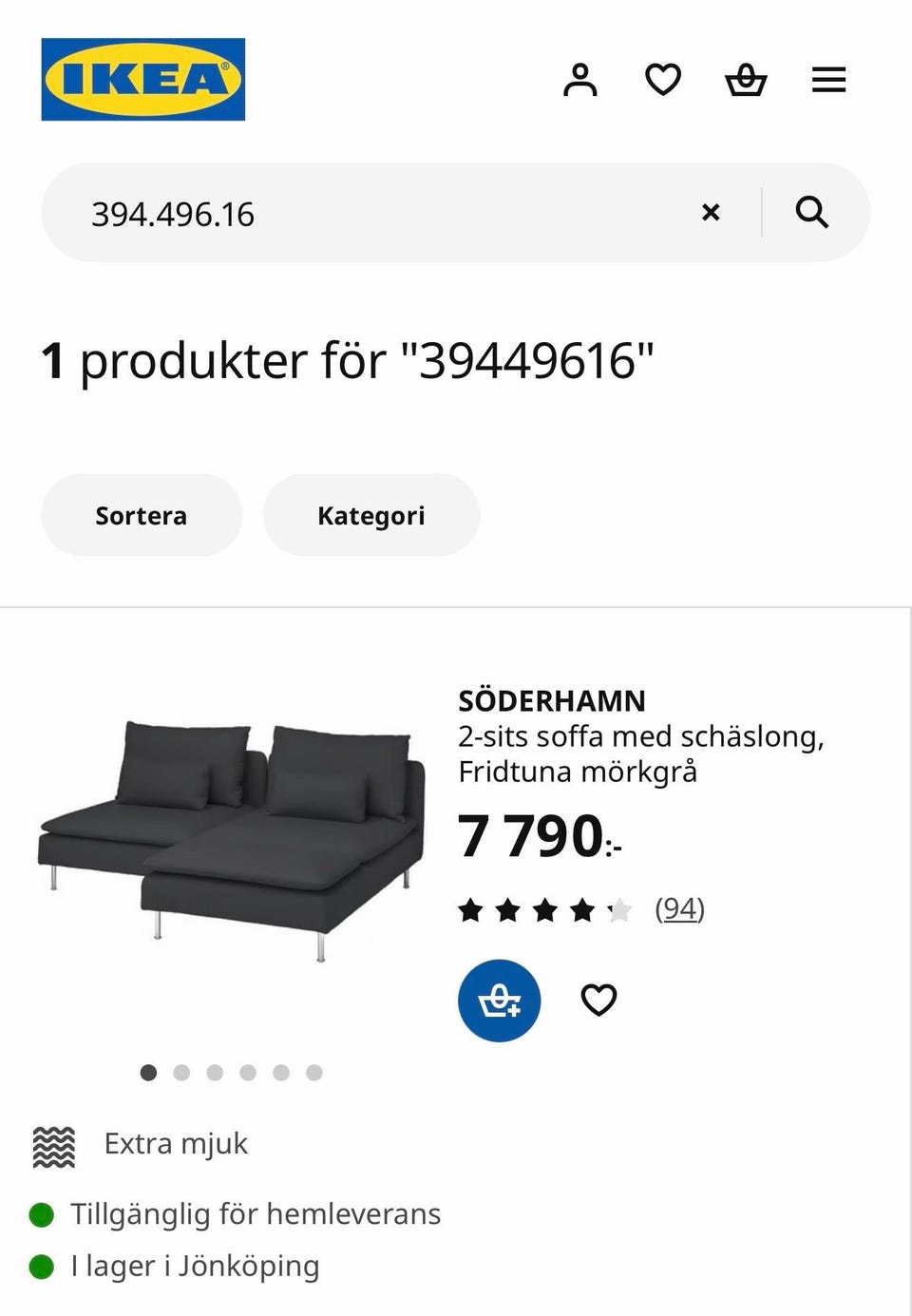This screenshot has width=912, height=1316.
Task: Add SÖDERHAMN sofa to the basket
Action: pyautogui.click(x=499, y=1001)
